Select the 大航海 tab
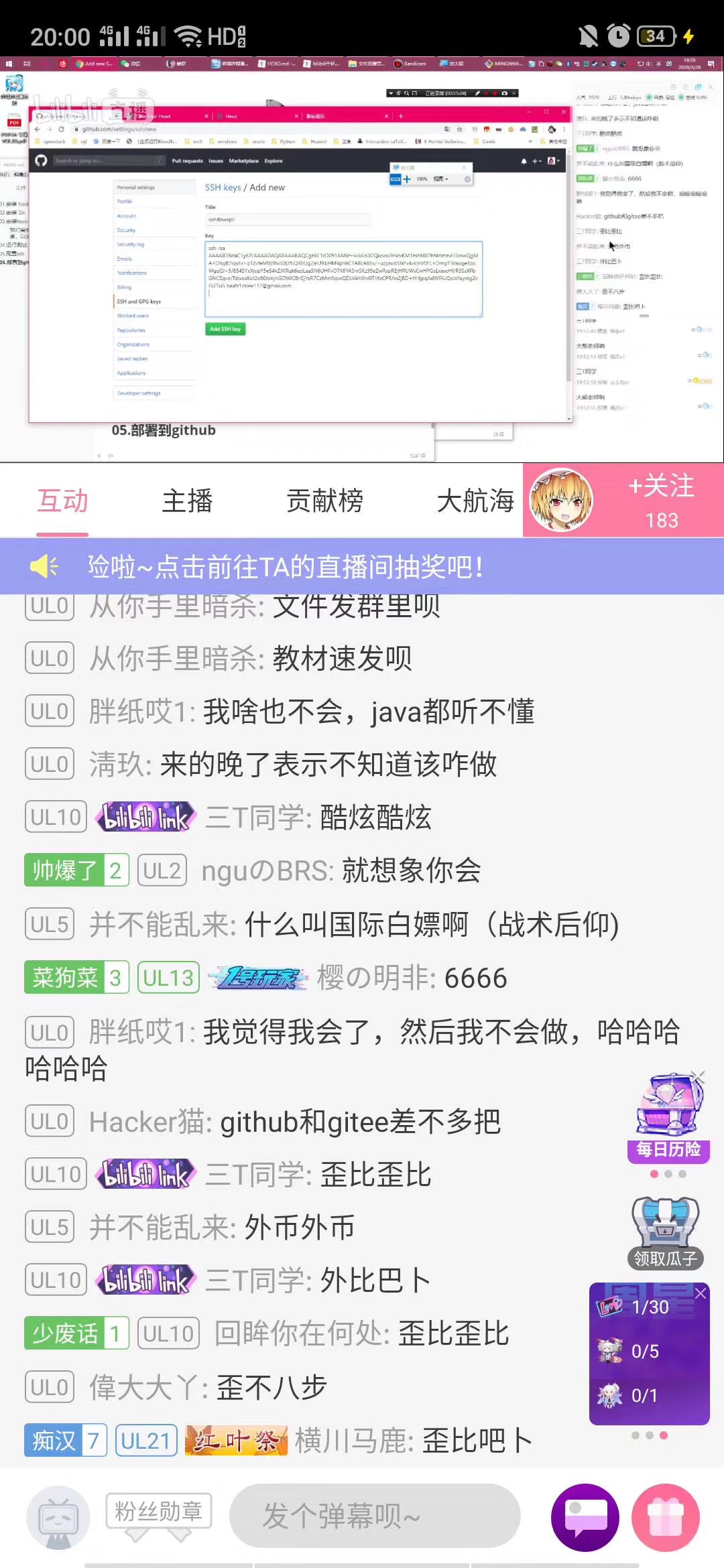Viewport: 724px width, 1568px height. click(x=475, y=501)
